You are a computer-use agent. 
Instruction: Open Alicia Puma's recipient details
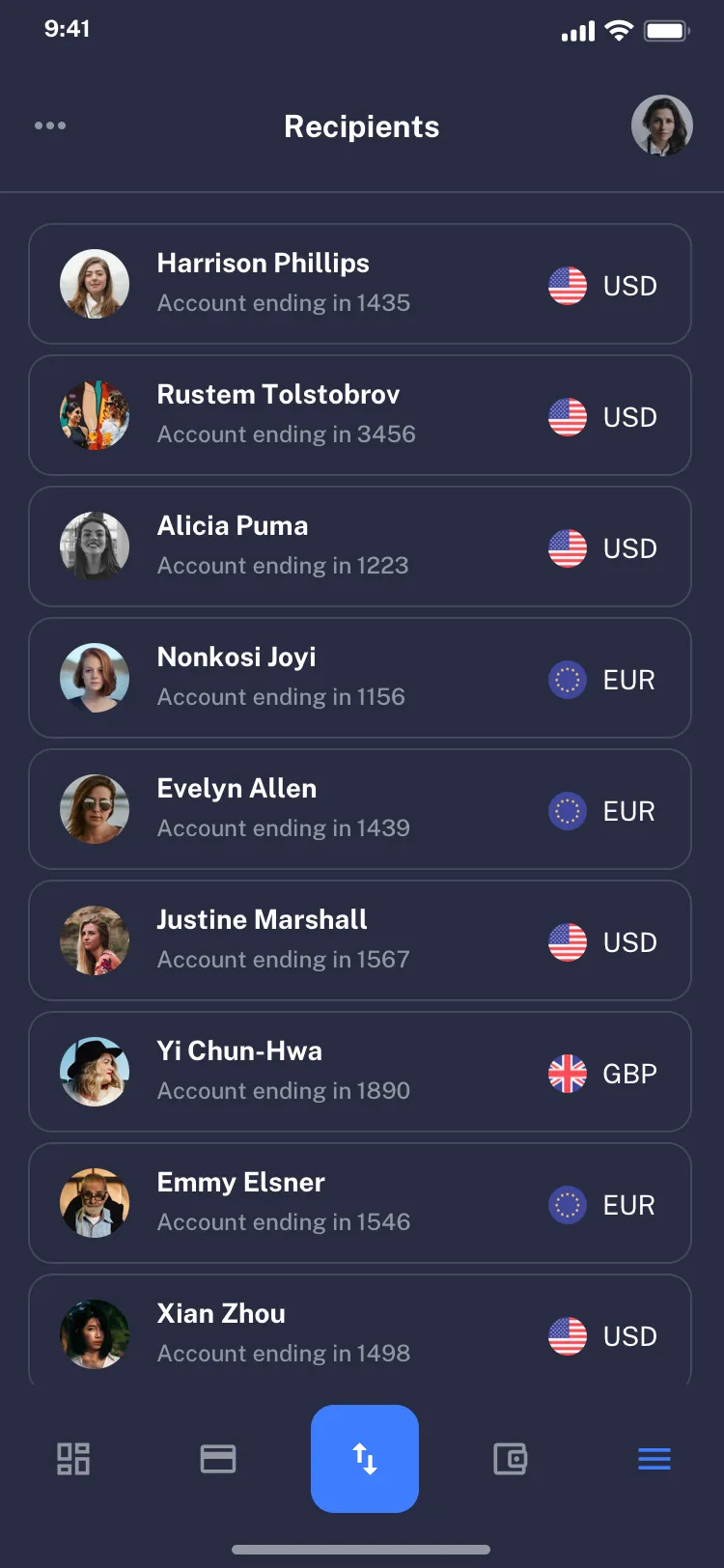tap(362, 546)
